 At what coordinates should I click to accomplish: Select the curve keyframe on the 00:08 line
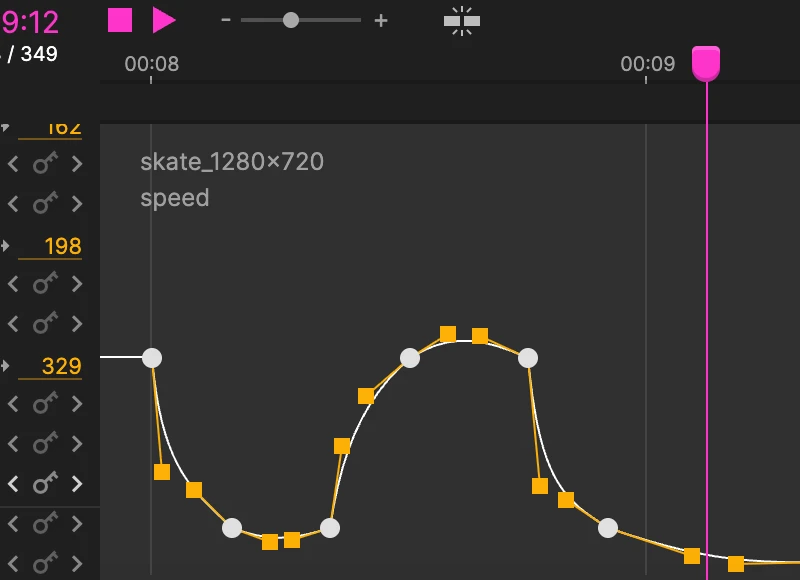point(152,358)
